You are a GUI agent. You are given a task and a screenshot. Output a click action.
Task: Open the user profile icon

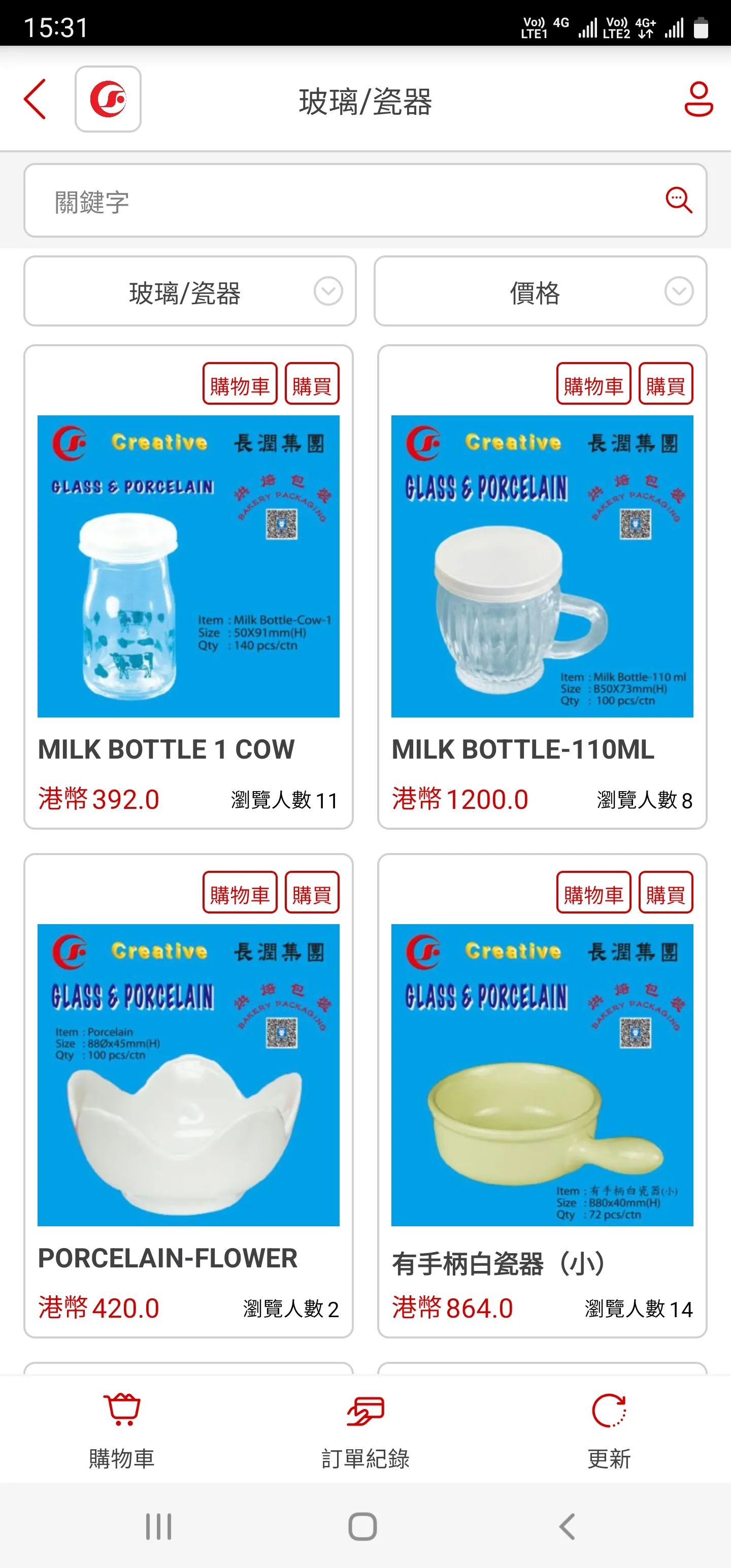pos(697,99)
